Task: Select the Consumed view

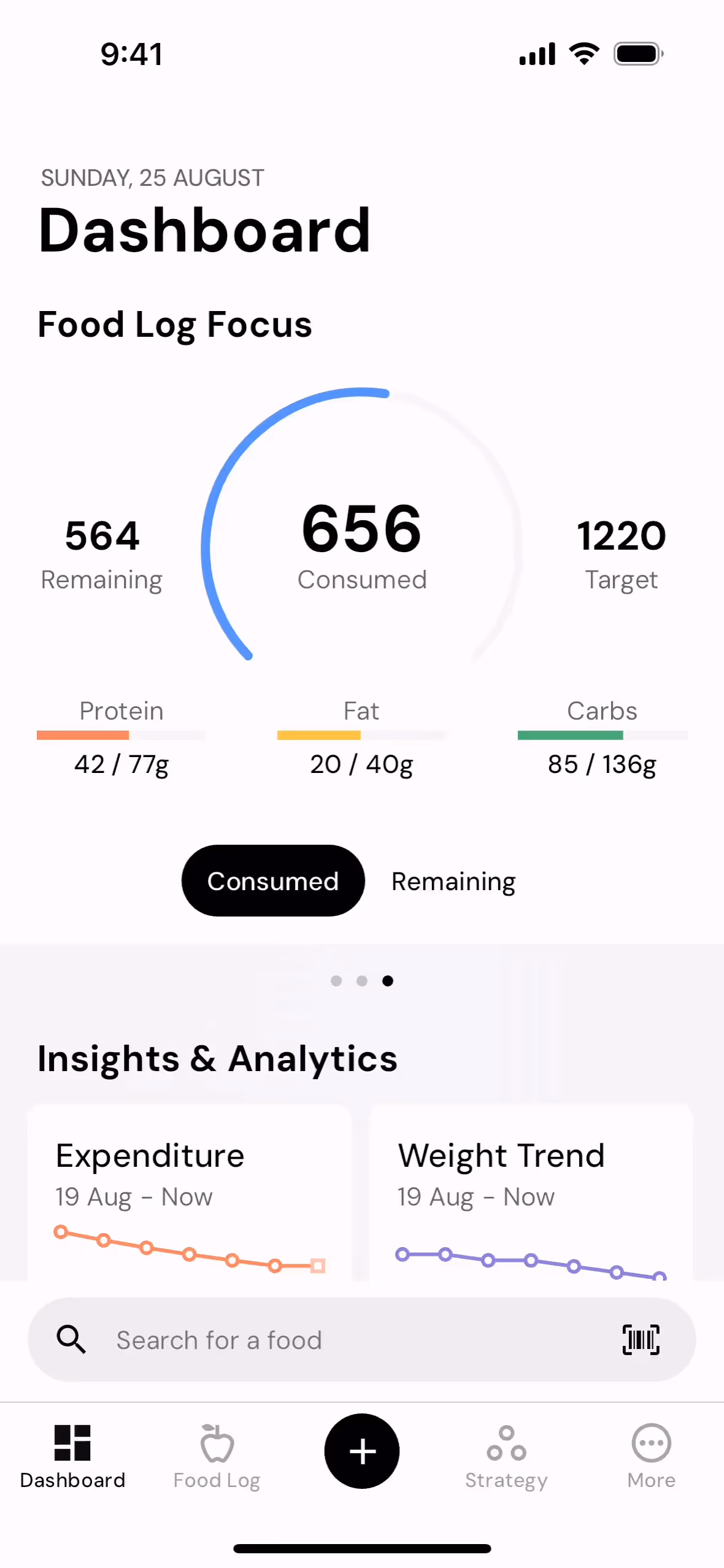Action: pos(273,881)
